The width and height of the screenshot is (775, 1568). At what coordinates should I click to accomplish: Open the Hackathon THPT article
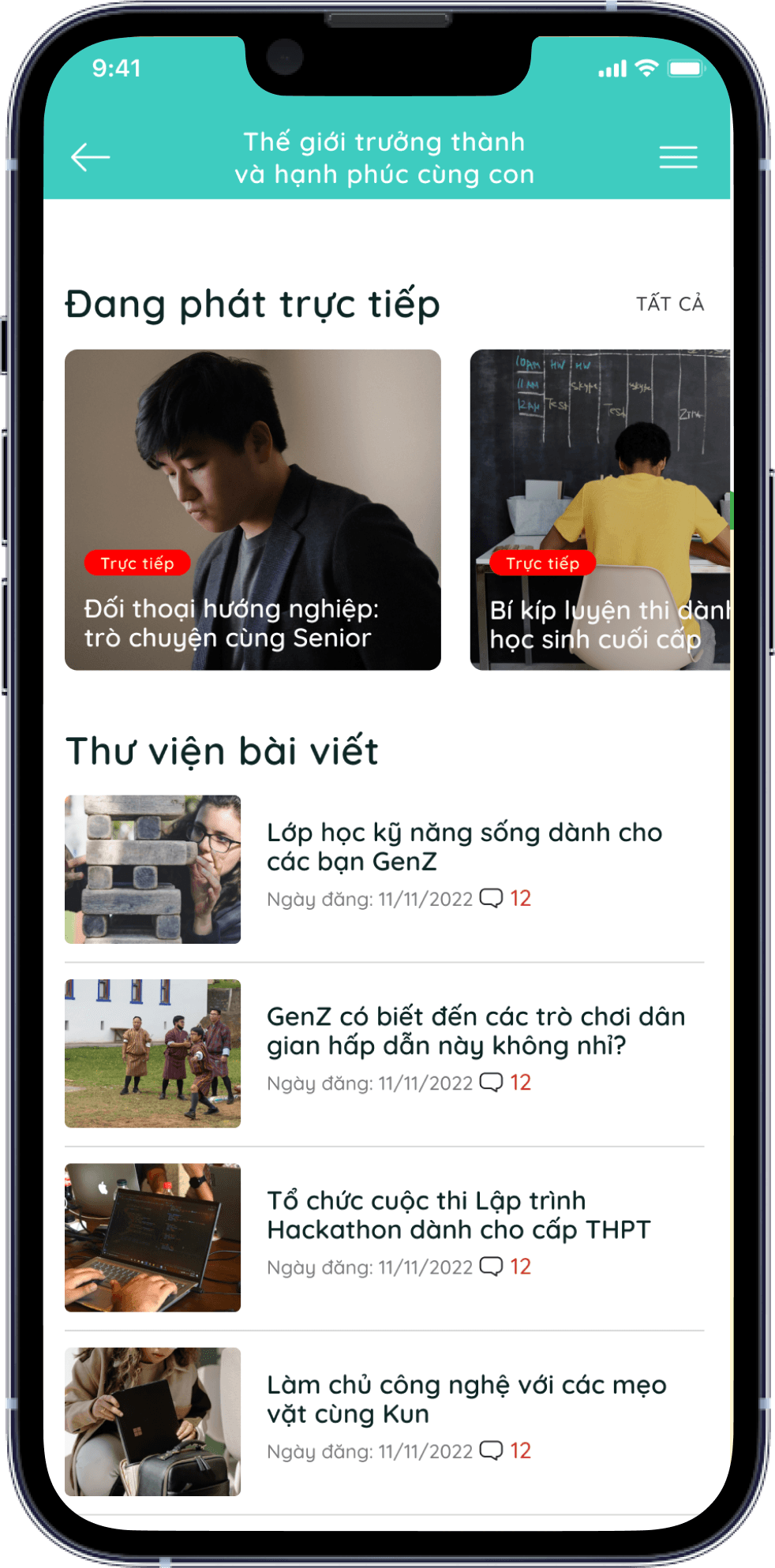tap(459, 1215)
